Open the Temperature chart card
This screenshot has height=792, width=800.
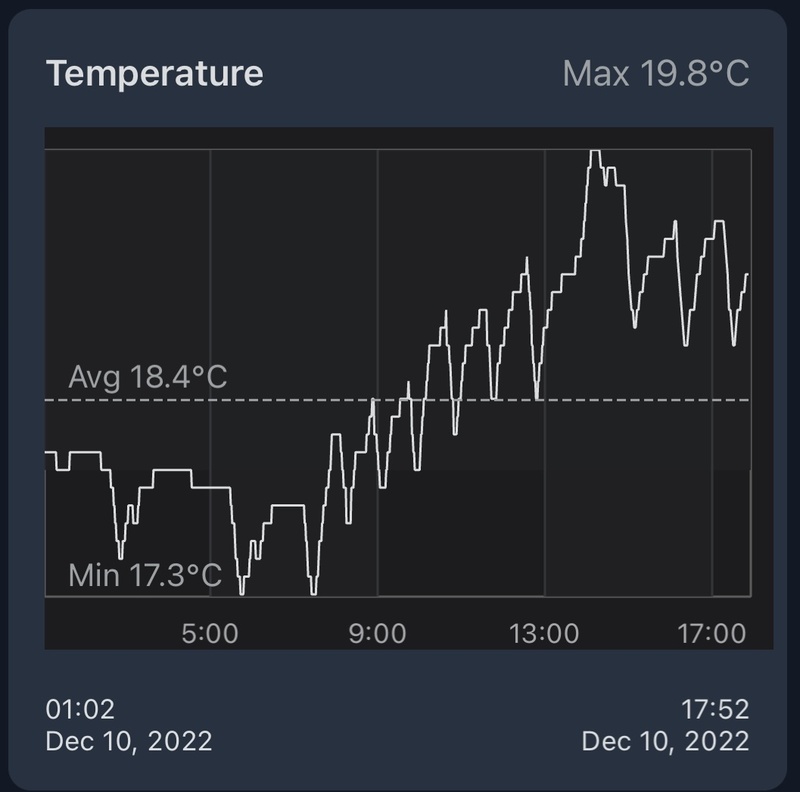(155, 73)
